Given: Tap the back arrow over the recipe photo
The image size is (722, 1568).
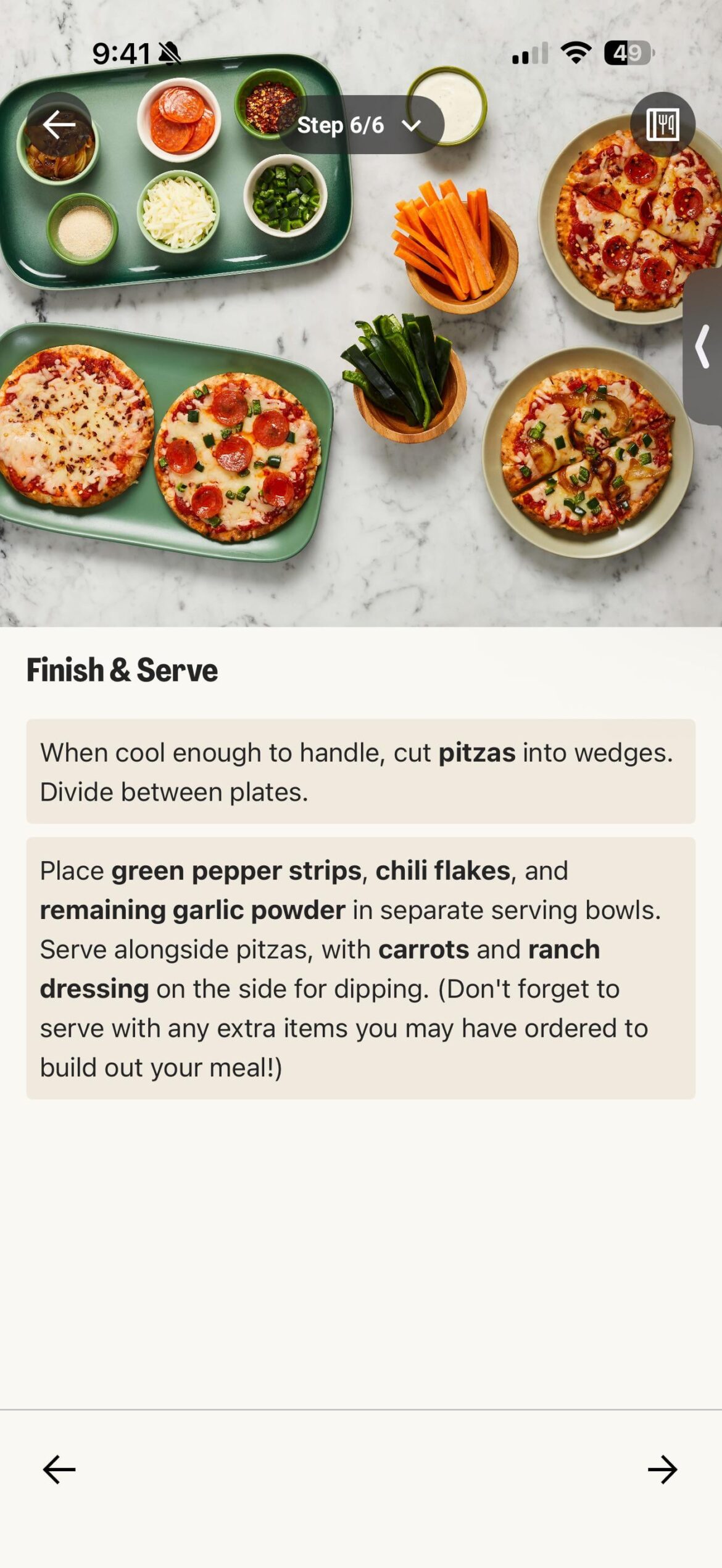Looking at the screenshot, I should (x=59, y=124).
